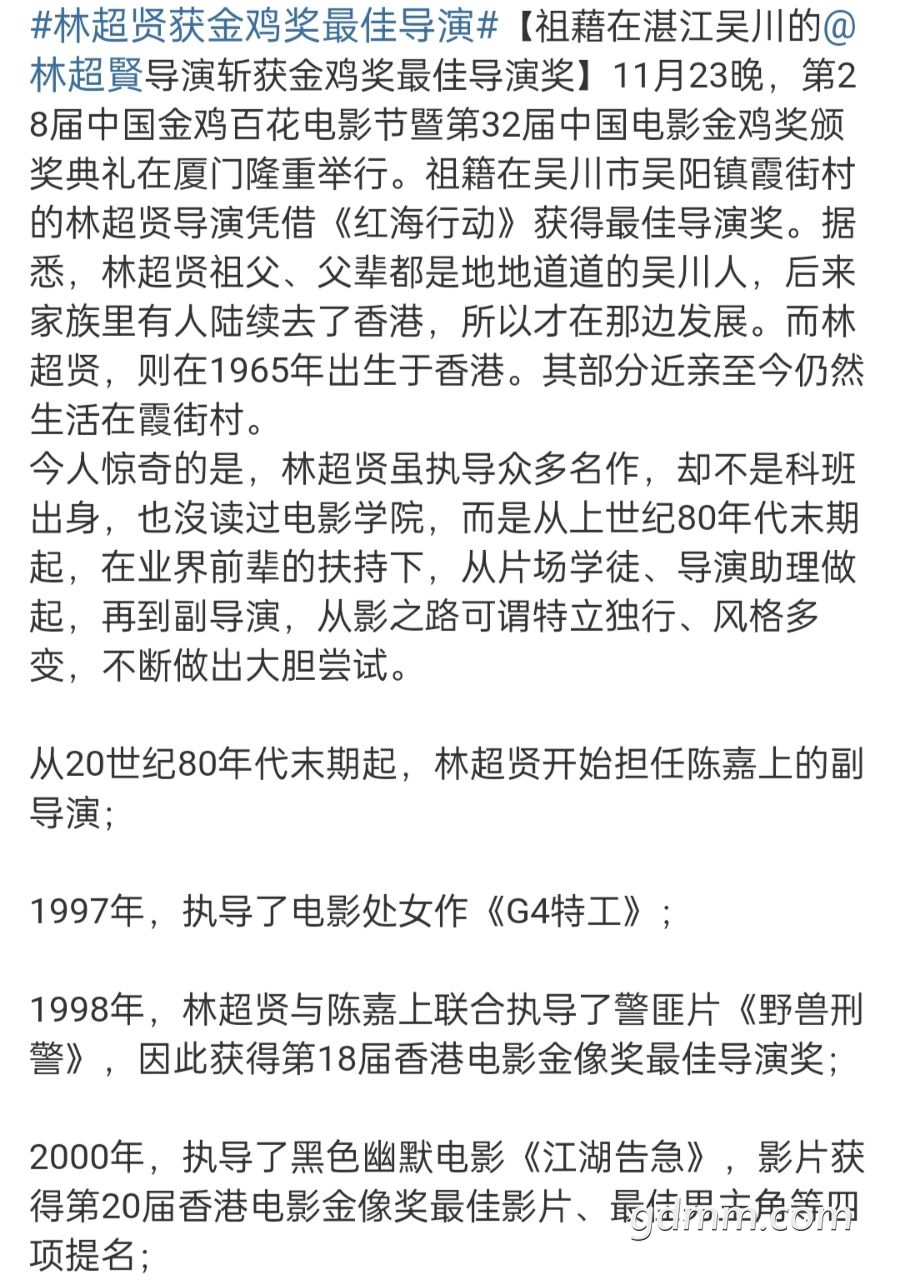Viewport: 900px width, 1280px height.
Task: Open the #林超贤获金鸡奖最佳导演# hashtag topic
Action: click(x=265, y=28)
